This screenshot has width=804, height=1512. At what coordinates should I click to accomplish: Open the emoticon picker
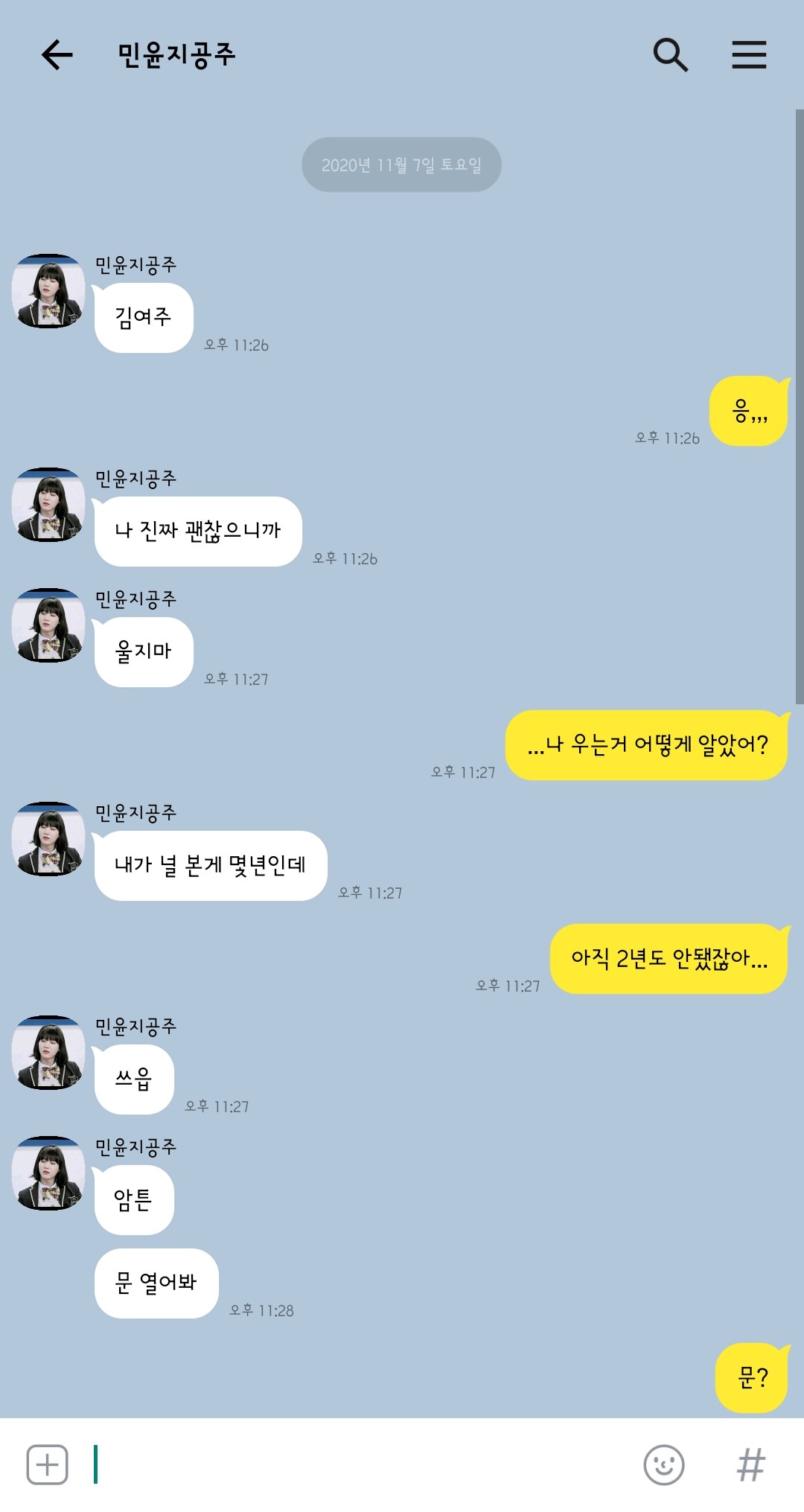click(x=663, y=1464)
